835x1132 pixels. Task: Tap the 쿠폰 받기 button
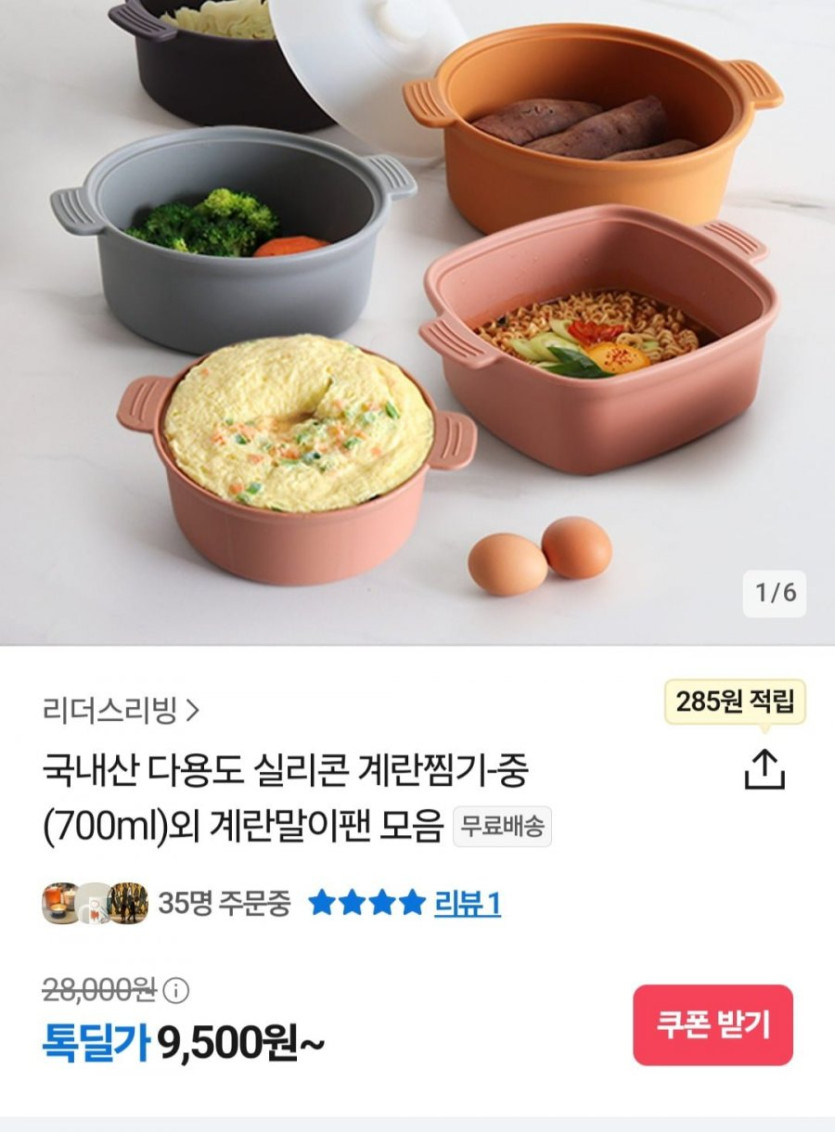coord(712,1025)
